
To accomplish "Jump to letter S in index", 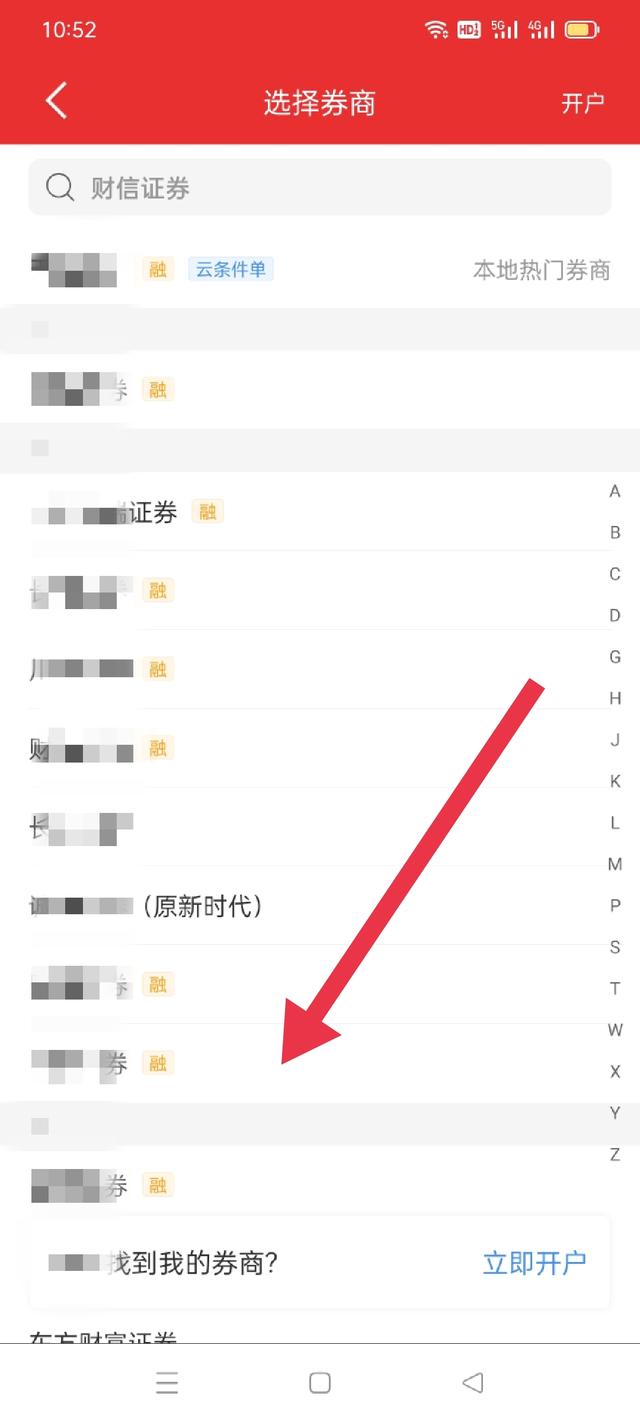I will [615, 947].
